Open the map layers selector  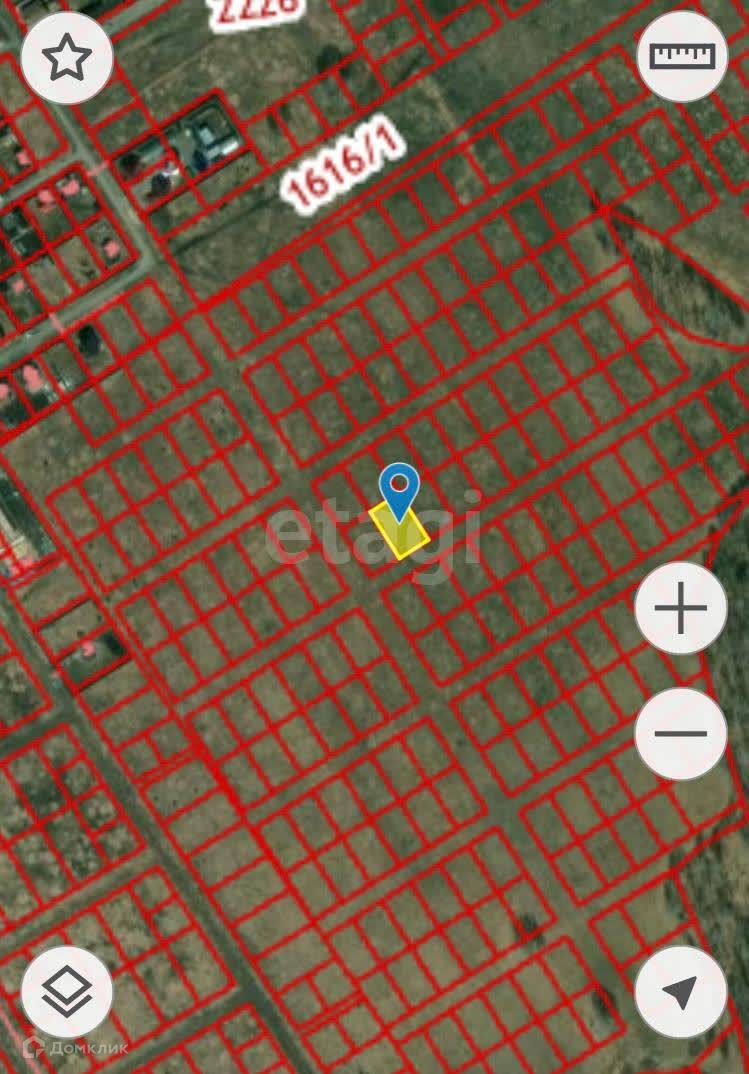(66, 992)
